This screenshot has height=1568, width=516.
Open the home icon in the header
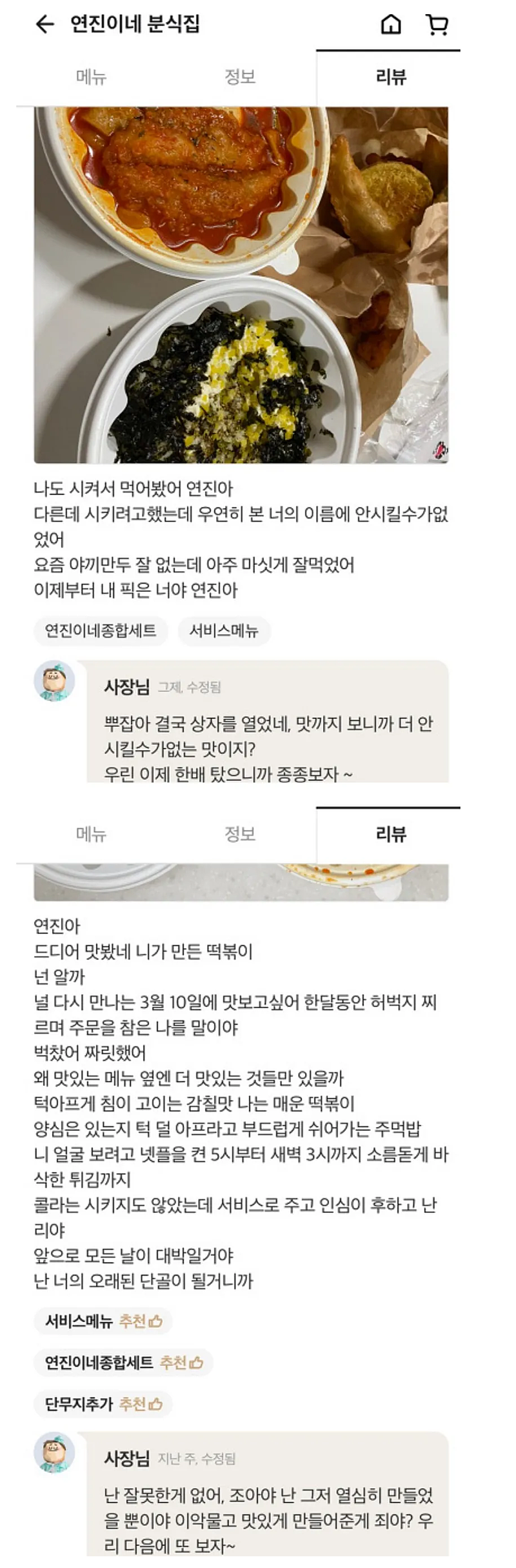[x=391, y=25]
